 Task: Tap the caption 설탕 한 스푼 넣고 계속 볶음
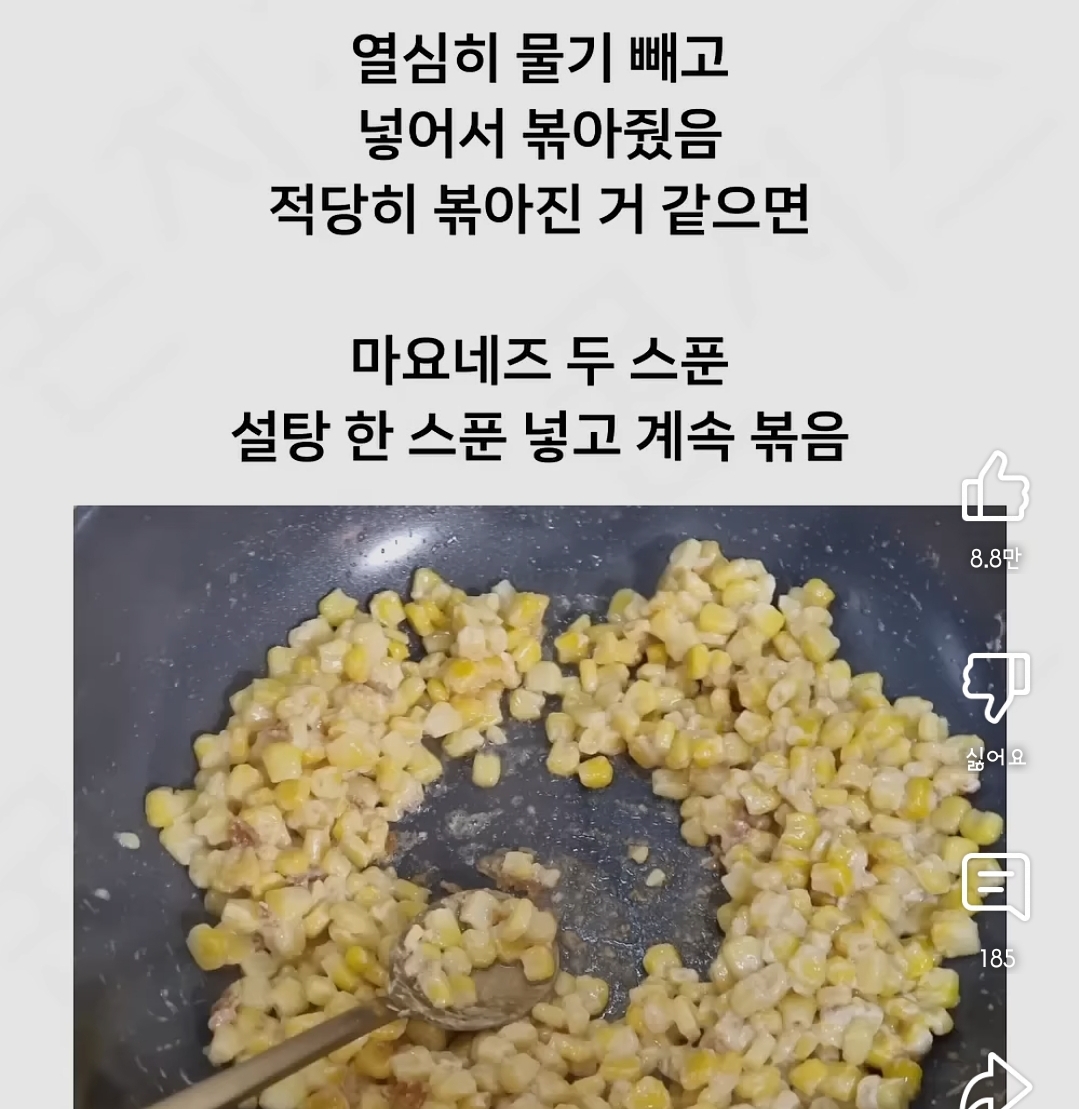pos(540,433)
